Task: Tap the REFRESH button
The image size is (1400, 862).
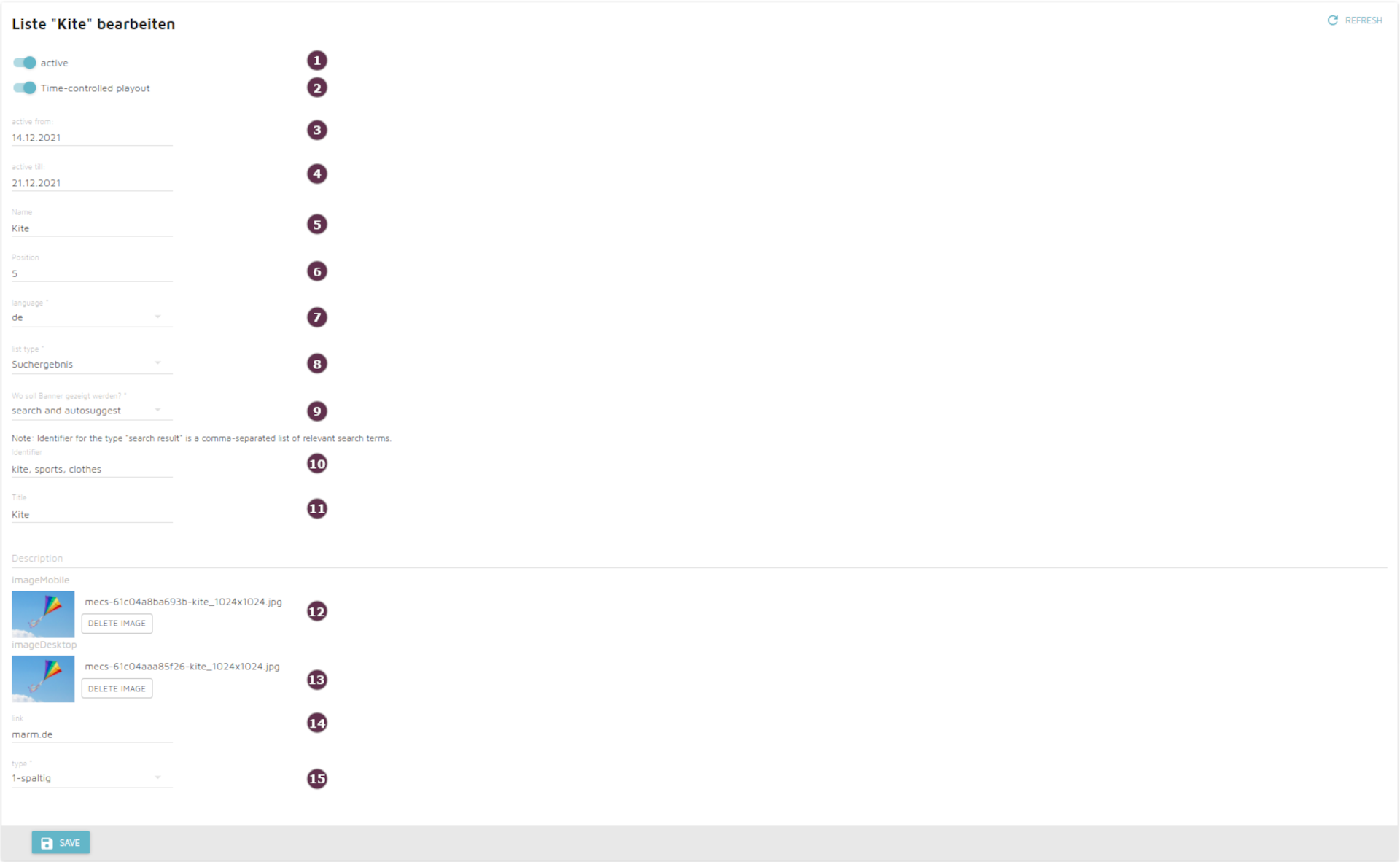Action: pyautogui.click(x=1354, y=20)
